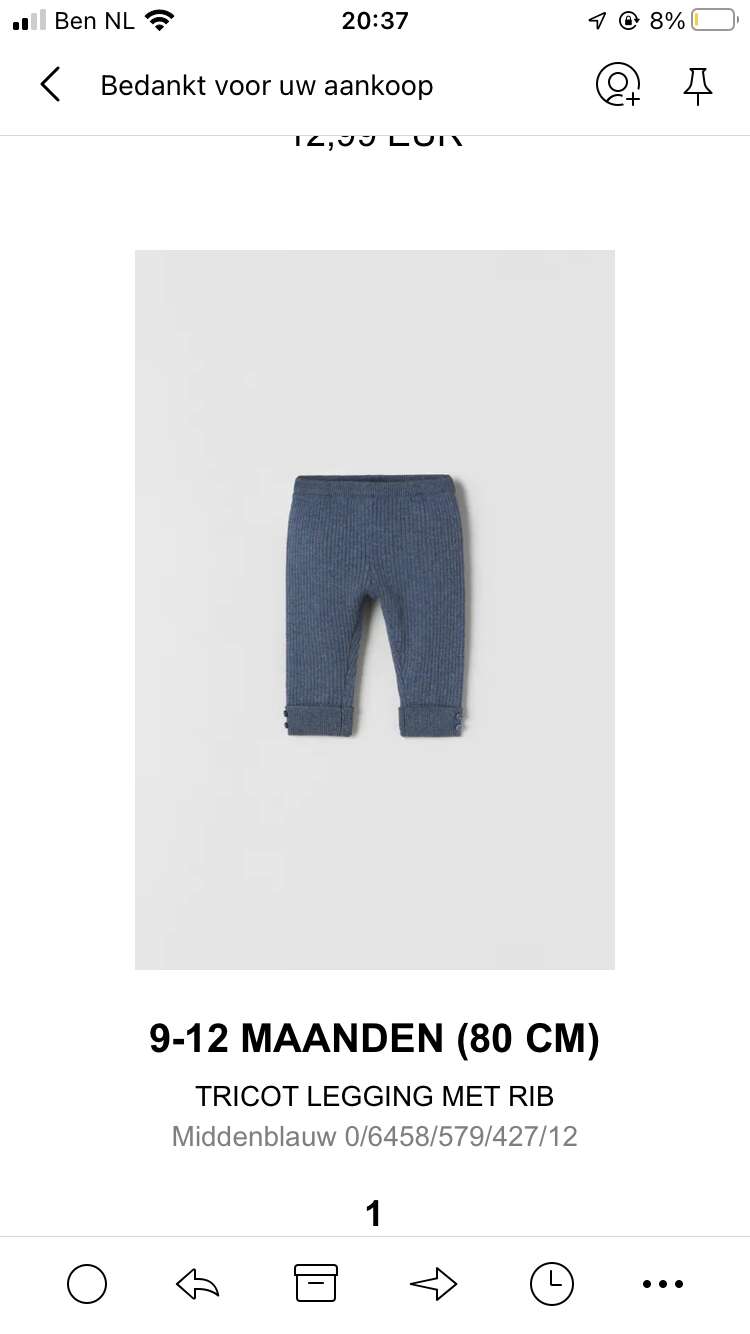Go back from the email view

[50, 85]
